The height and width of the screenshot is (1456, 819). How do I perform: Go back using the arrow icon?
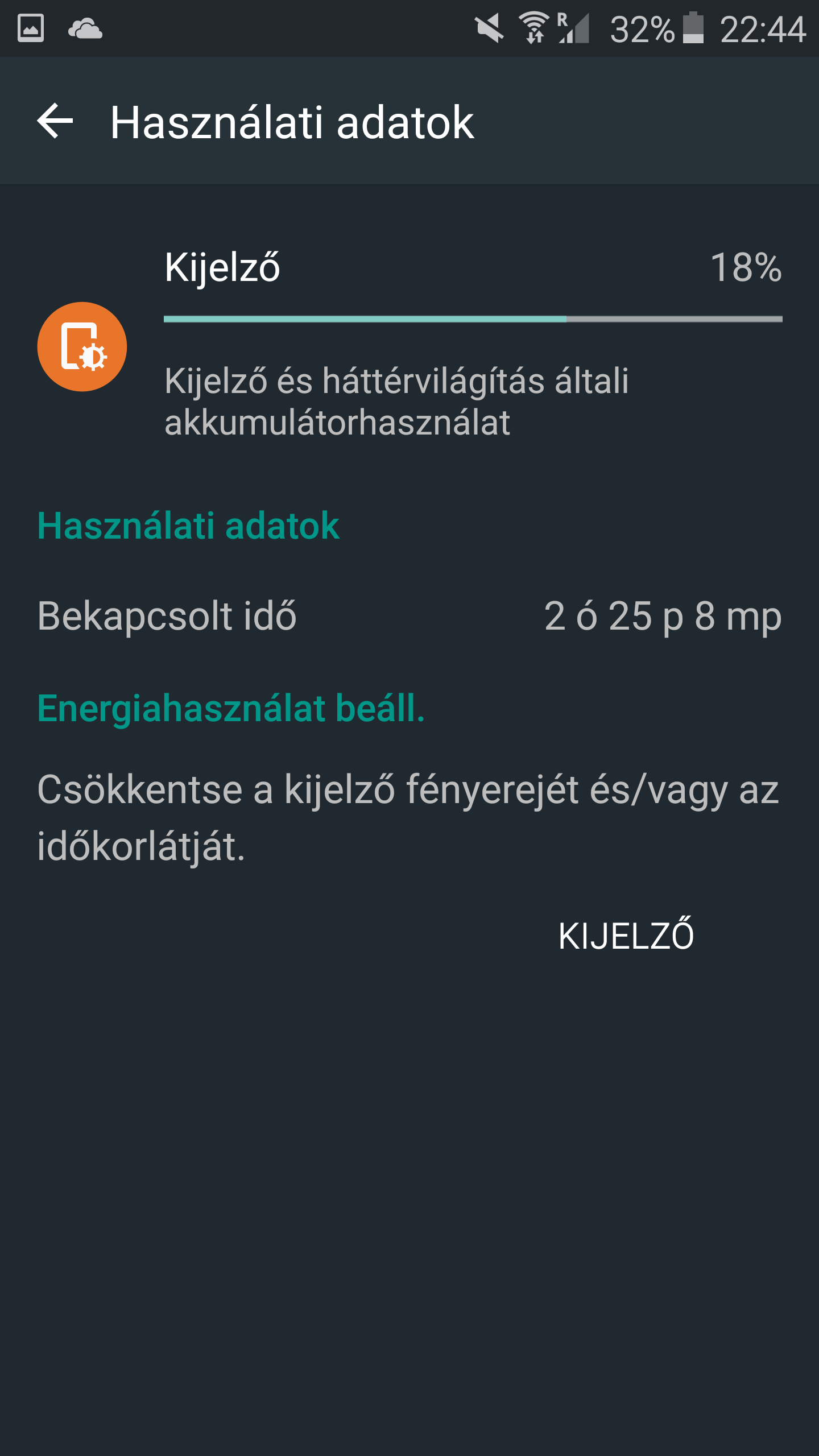coord(55,121)
